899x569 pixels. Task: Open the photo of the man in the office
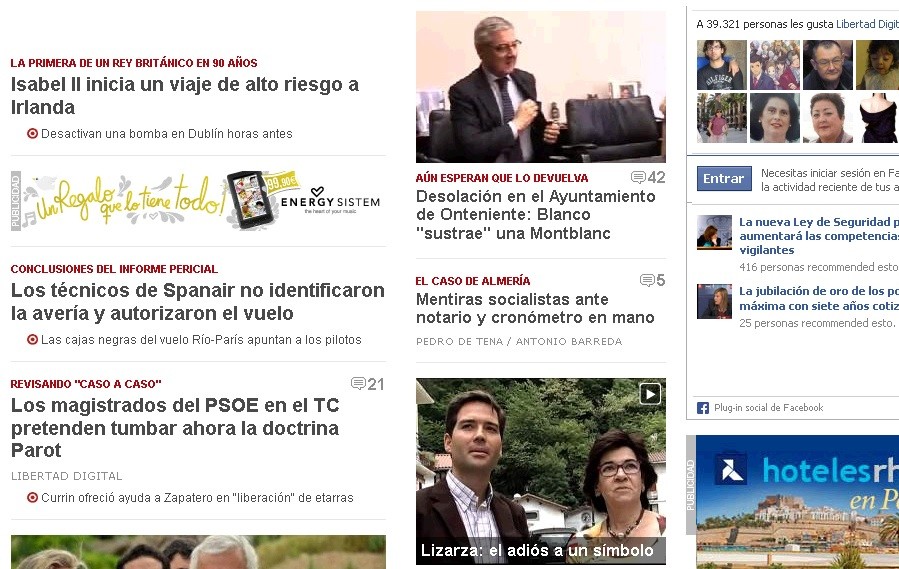point(540,87)
